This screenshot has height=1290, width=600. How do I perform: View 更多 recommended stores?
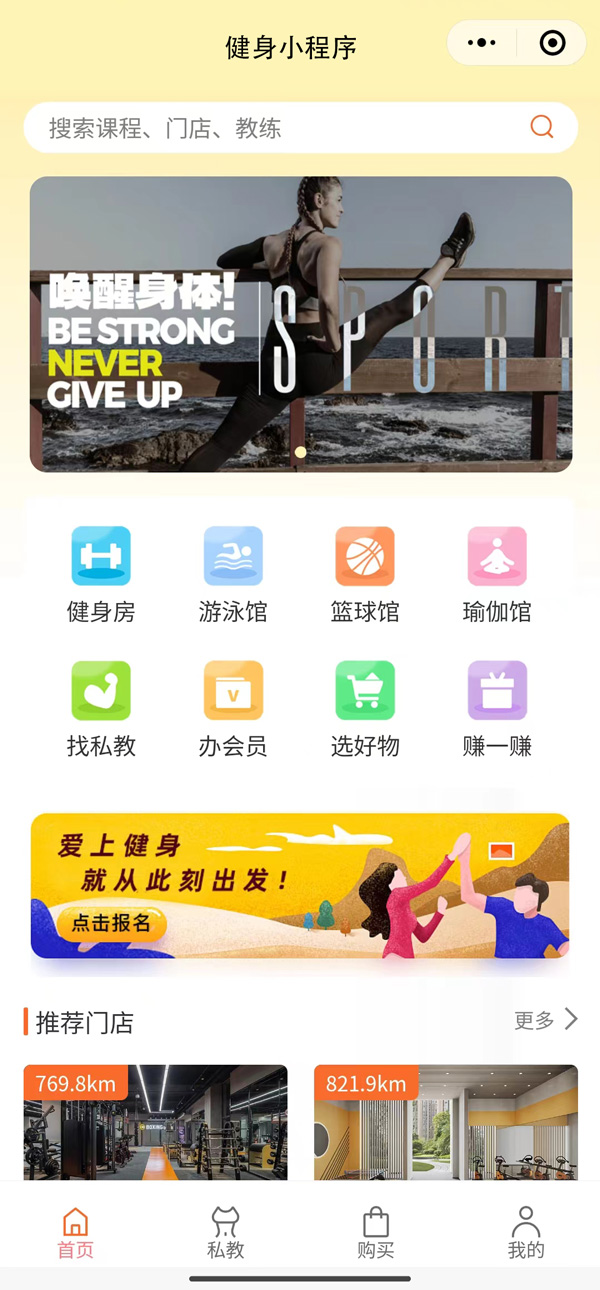[x=545, y=1020]
